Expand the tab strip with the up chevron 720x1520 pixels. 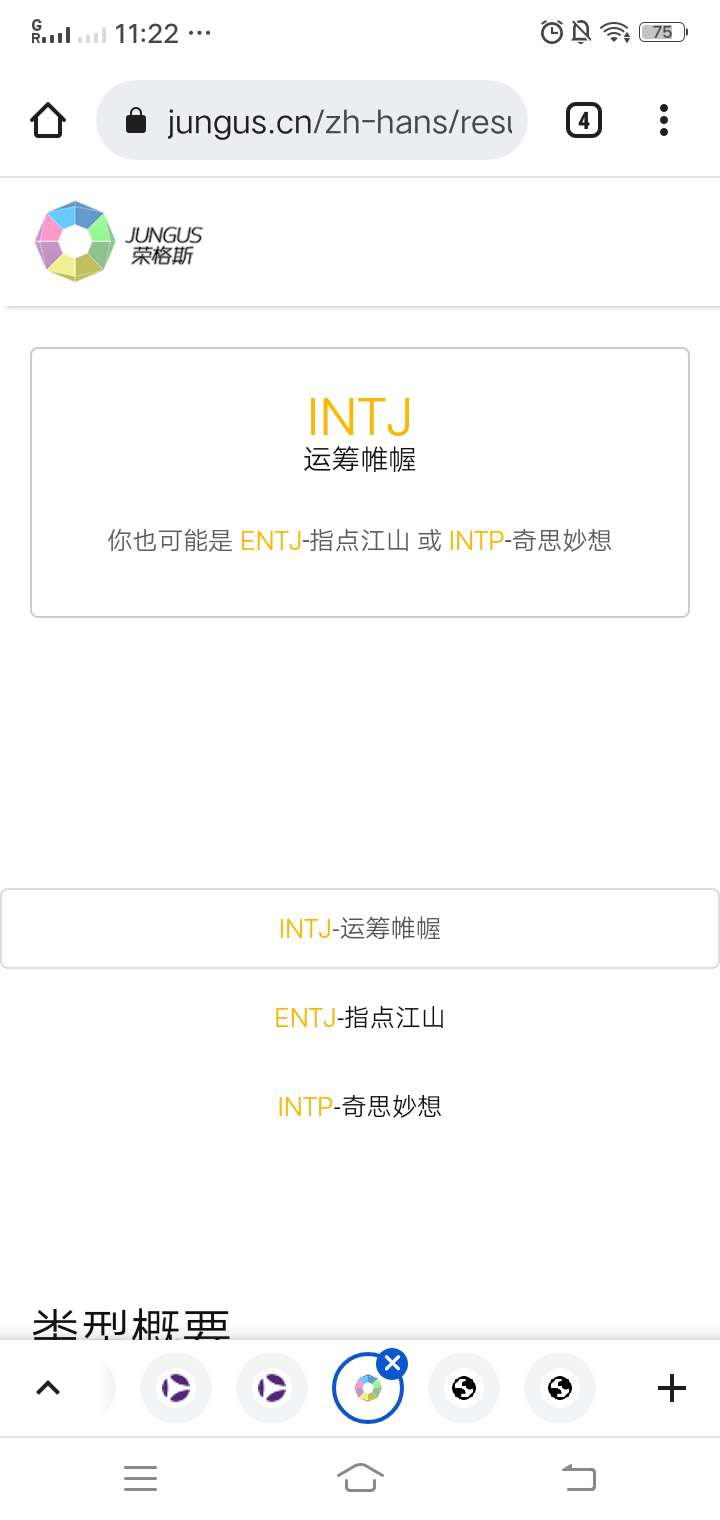point(48,1388)
